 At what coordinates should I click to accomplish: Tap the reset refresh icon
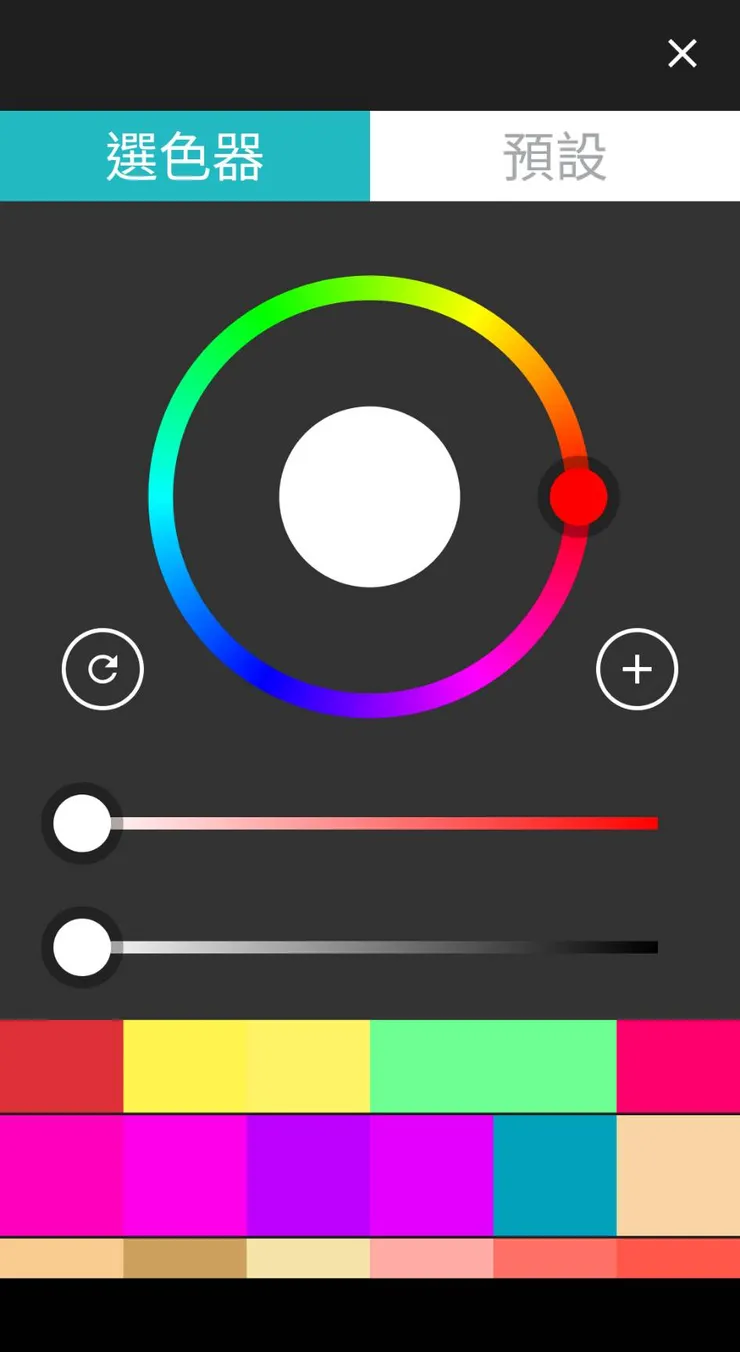103,669
